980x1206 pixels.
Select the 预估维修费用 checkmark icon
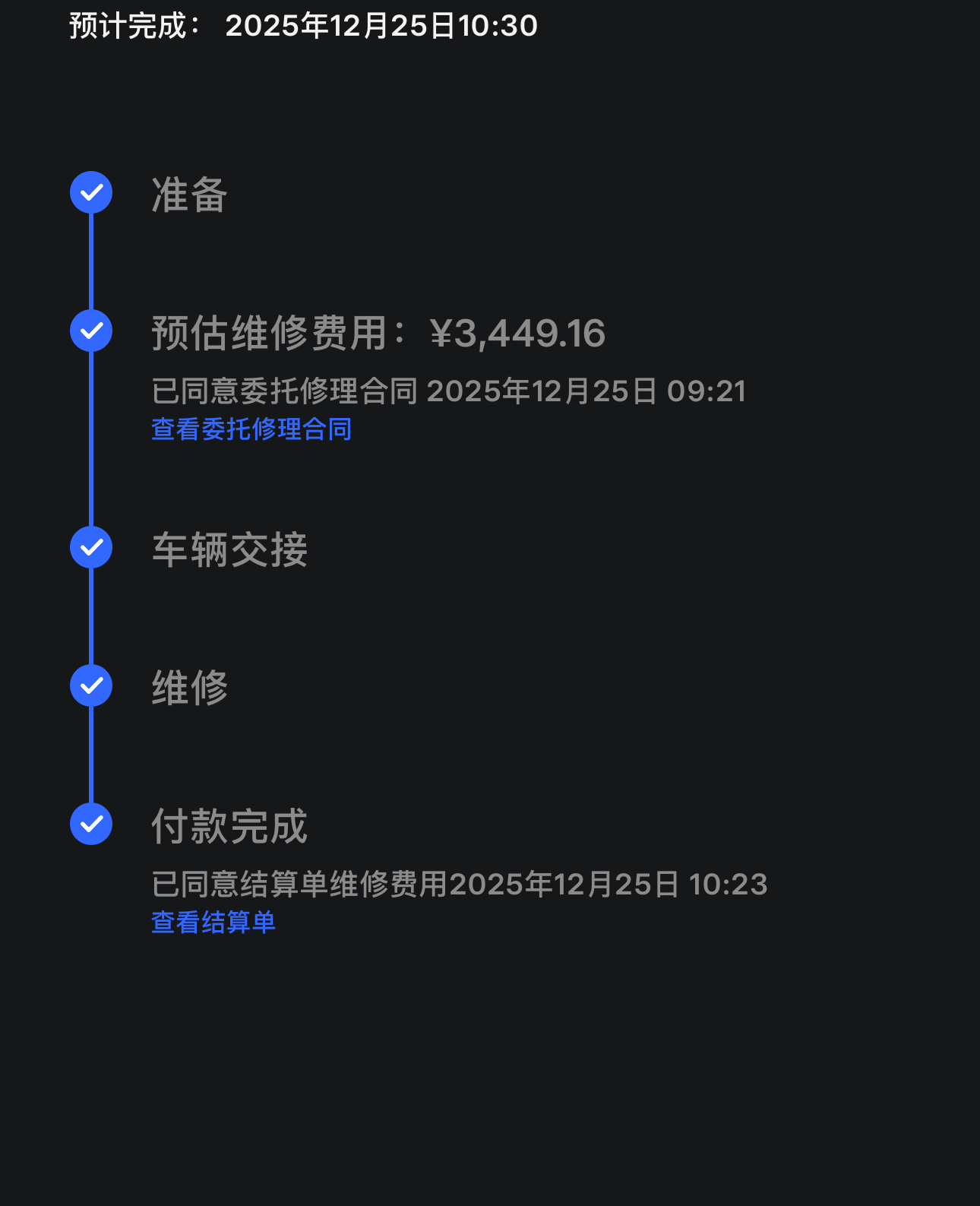(x=90, y=331)
